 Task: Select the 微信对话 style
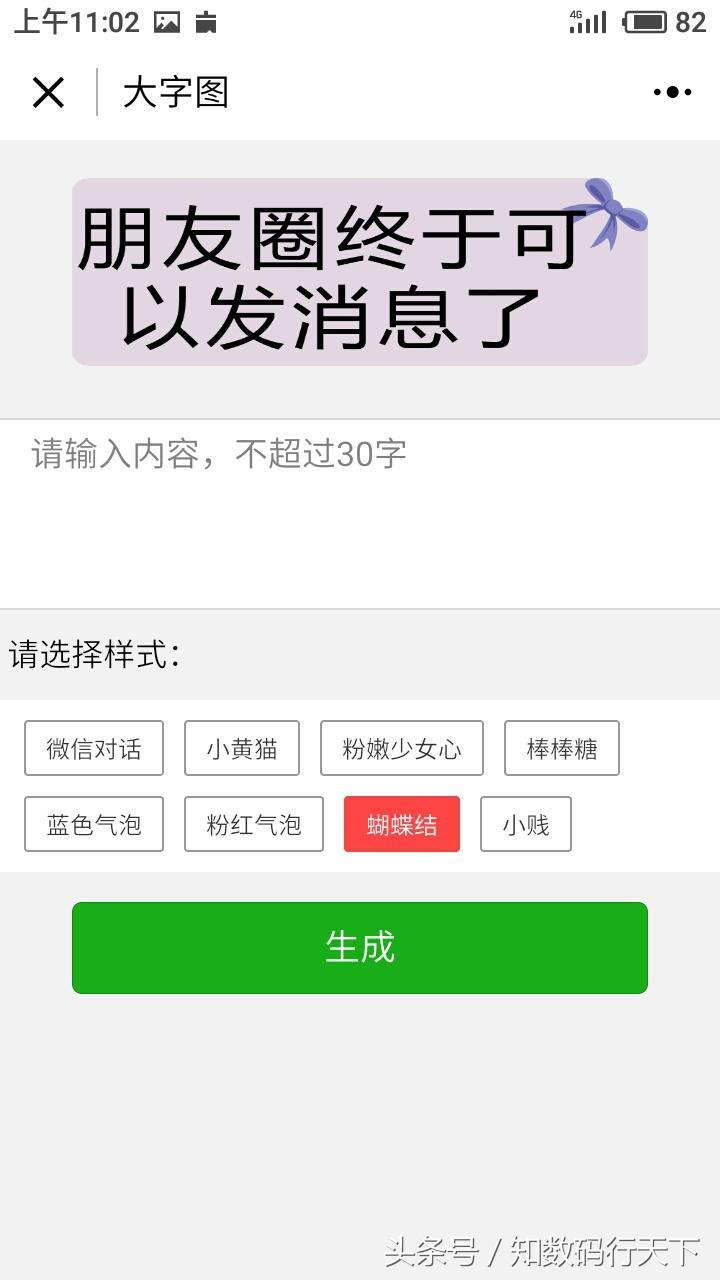[94, 748]
